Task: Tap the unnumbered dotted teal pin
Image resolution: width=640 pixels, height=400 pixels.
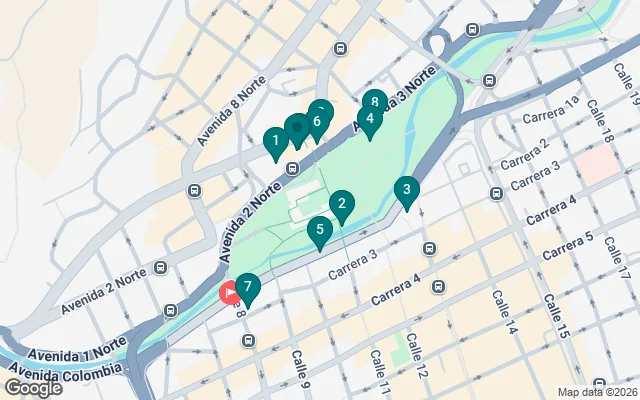Action: click(296, 129)
